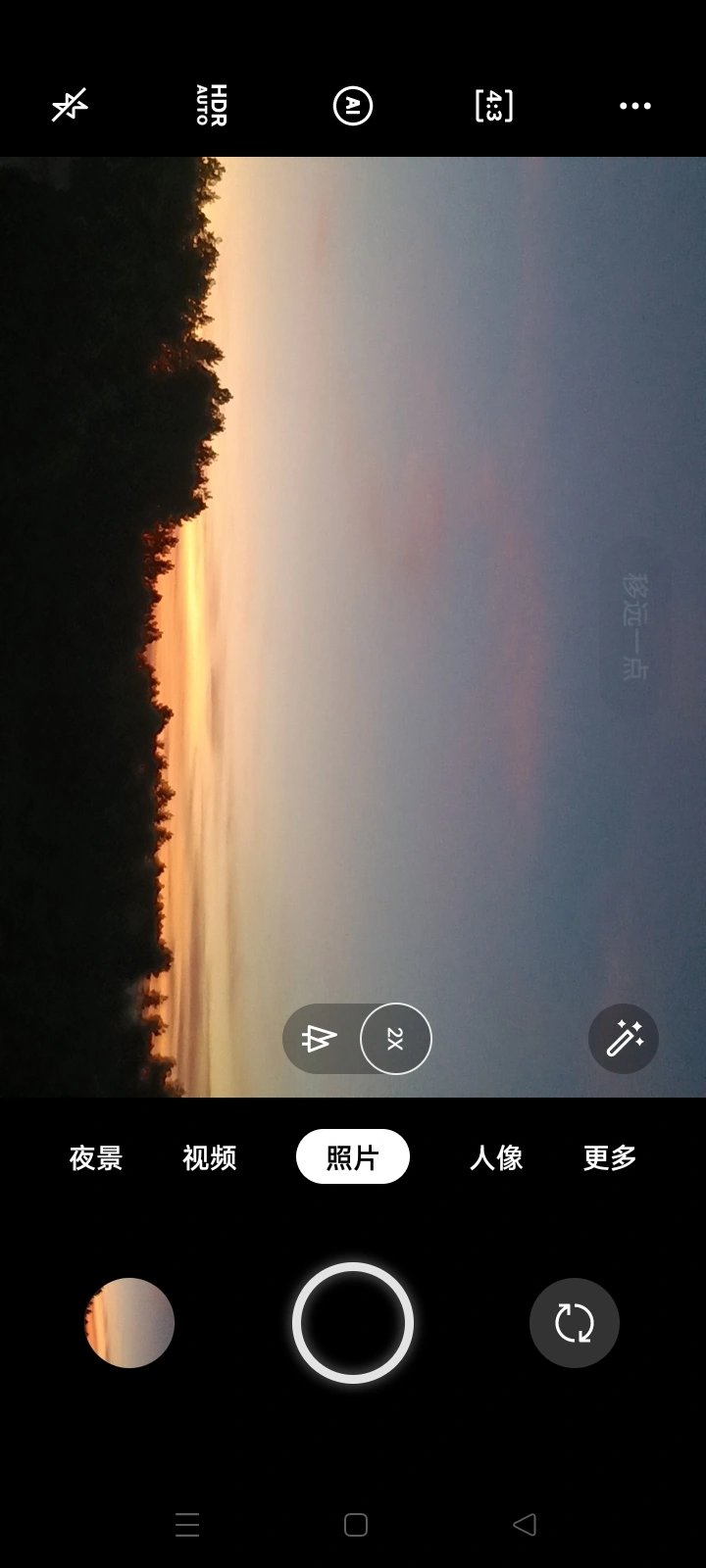Switch to the wide-angle lens

[x=320, y=1039]
